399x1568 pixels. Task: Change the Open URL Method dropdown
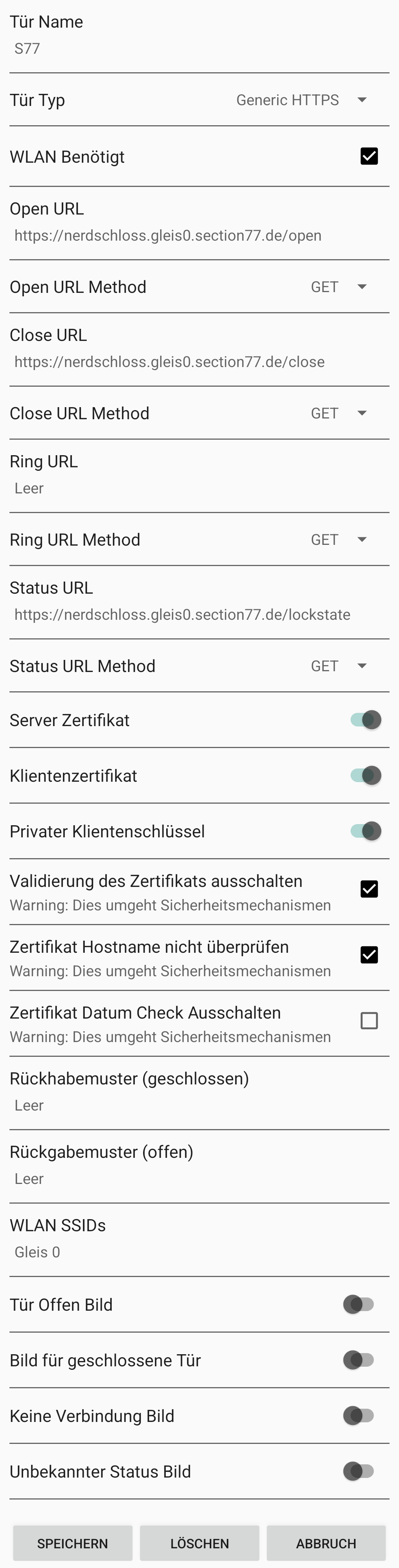pyautogui.click(x=338, y=287)
